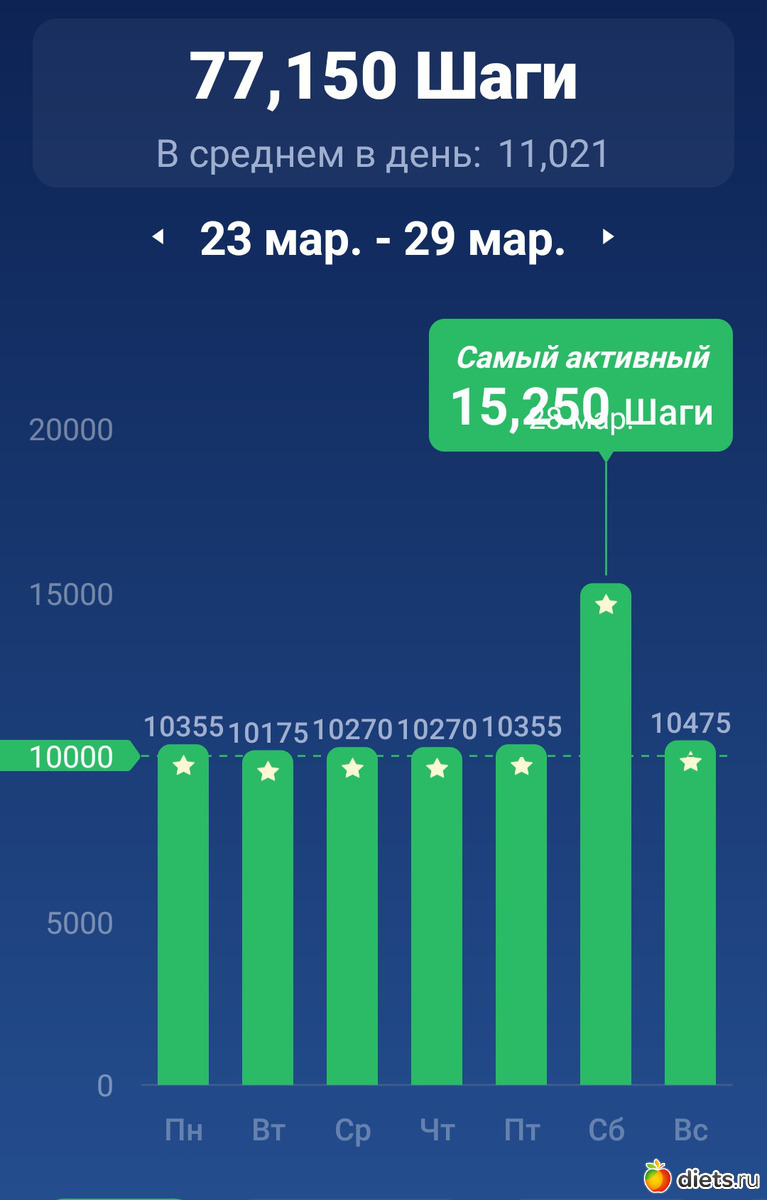The width and height of the screenshot is (767, 1200).
Task: Go to the previous week
Action: pos(157,238)
